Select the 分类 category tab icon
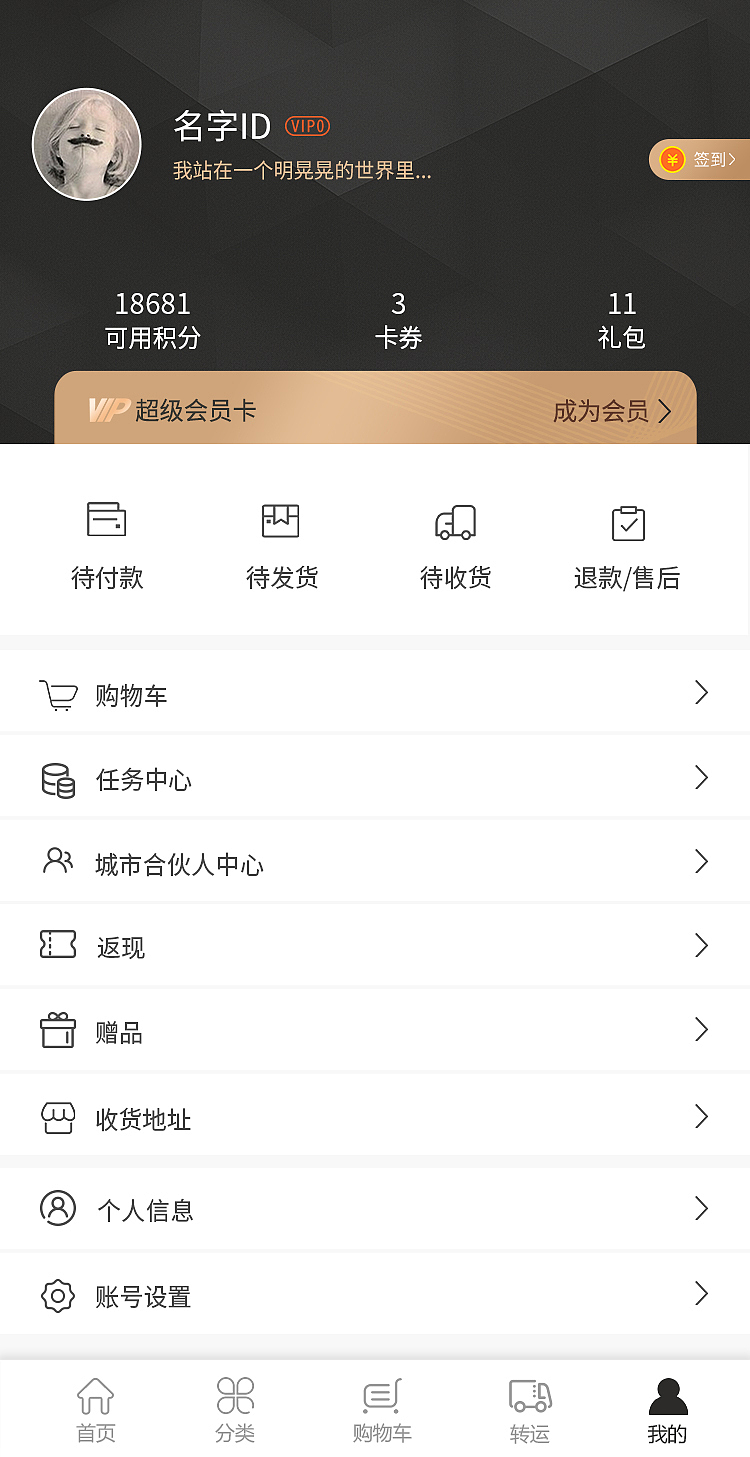The image size is (750, 1457). (x=235, y=1395)
